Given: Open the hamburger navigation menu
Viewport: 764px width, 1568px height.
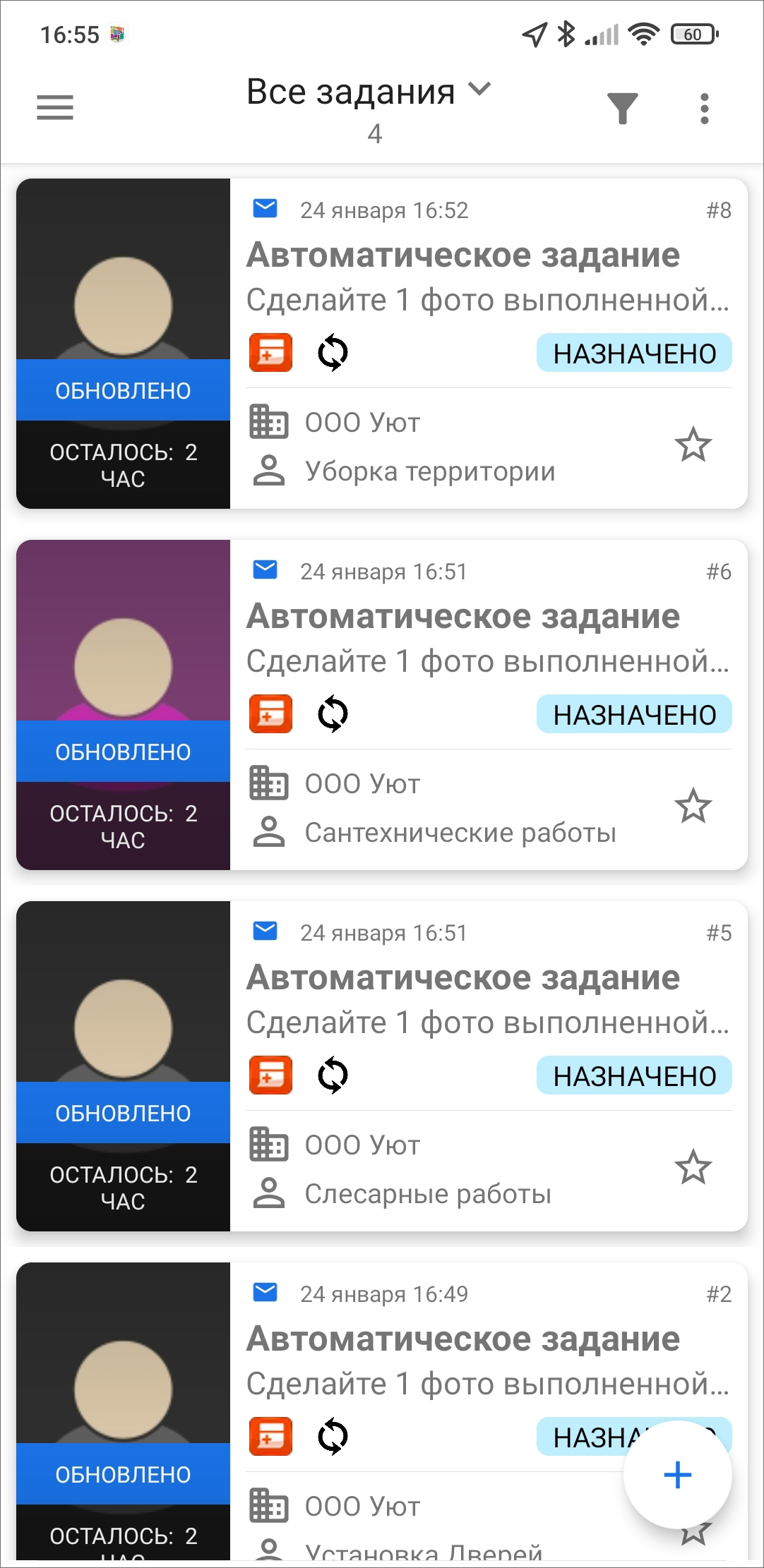Looking at the screenshot, I should [55, 107].
